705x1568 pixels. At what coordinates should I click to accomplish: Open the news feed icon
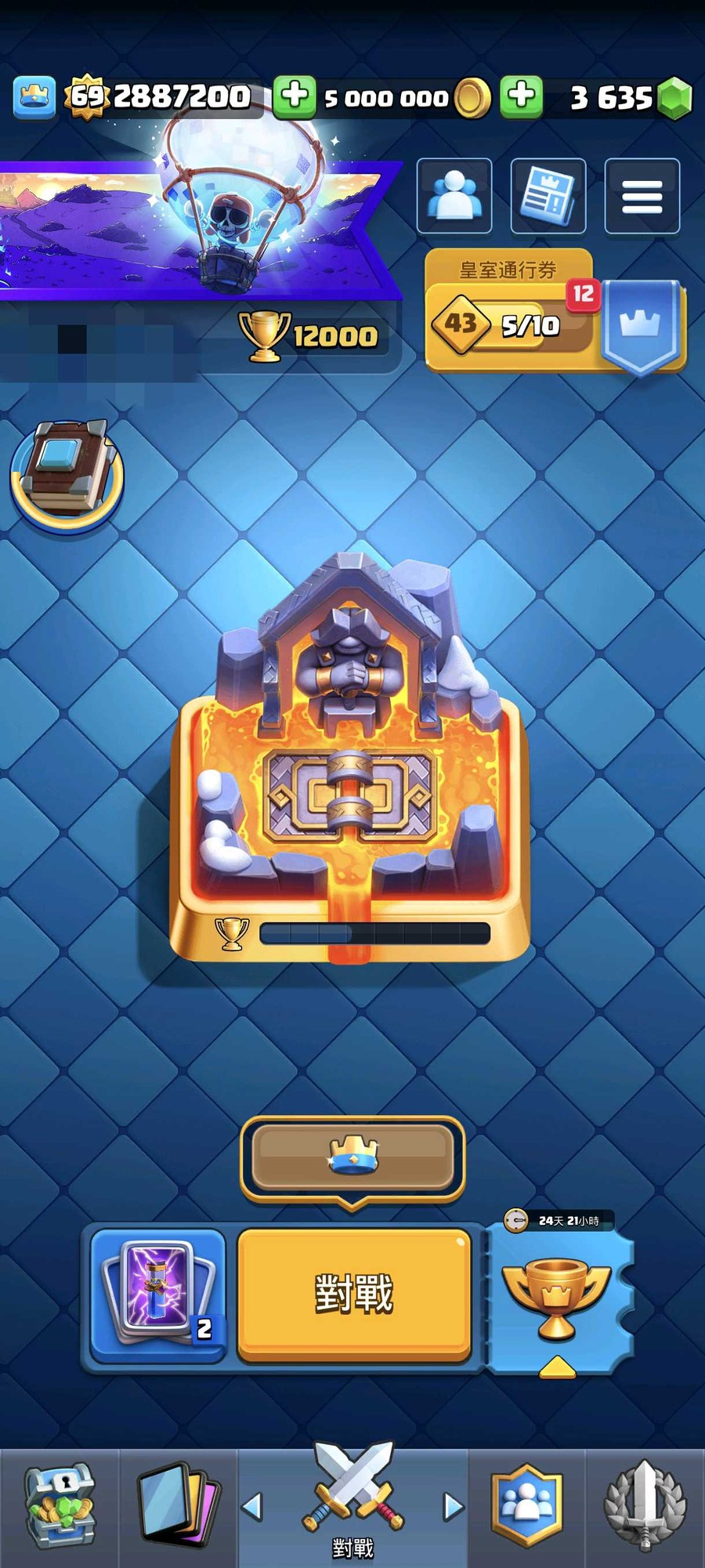click(x=548, y=196)
